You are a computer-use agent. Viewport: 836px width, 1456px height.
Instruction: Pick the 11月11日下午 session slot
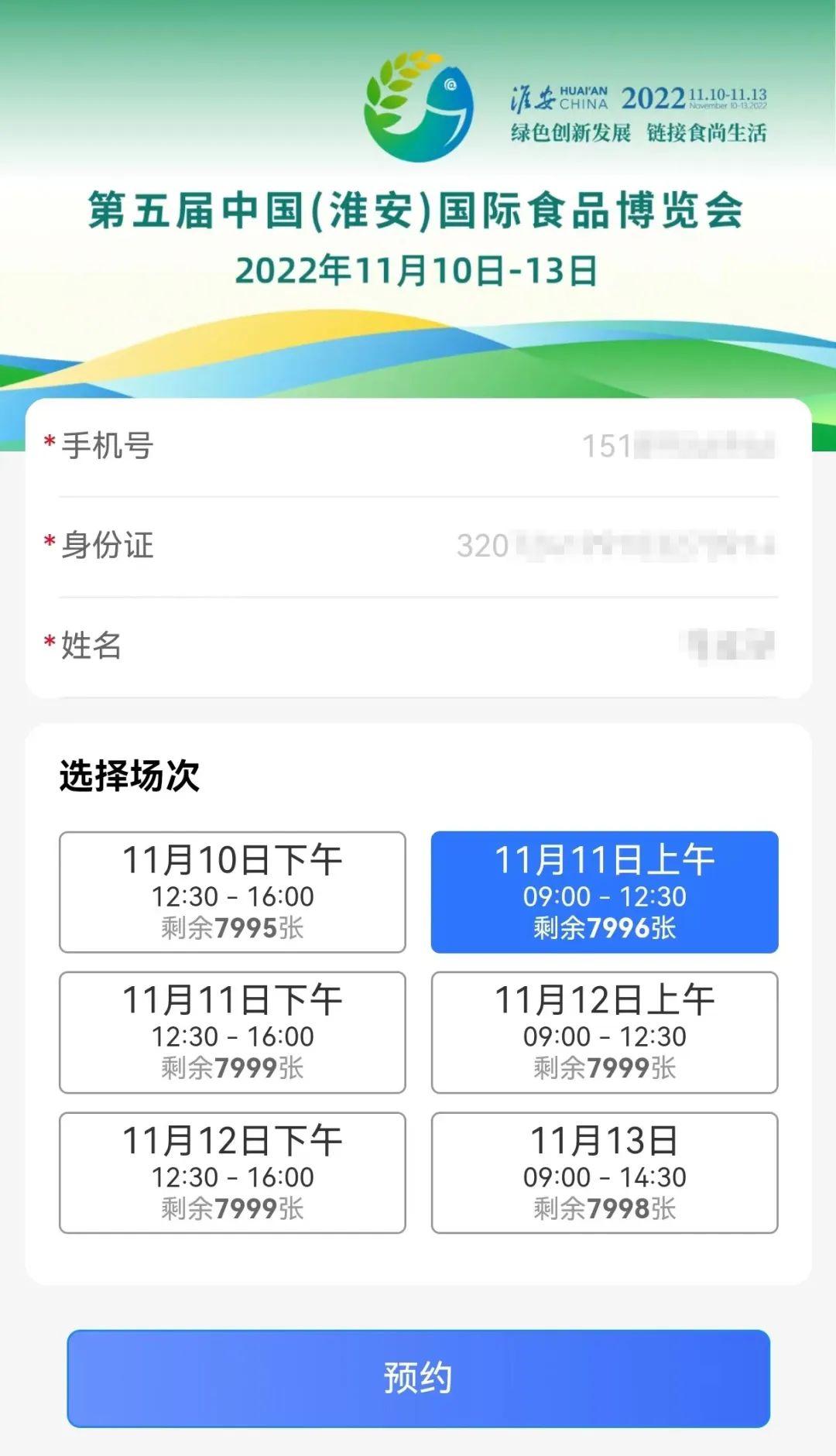(x=232, y=1032)
